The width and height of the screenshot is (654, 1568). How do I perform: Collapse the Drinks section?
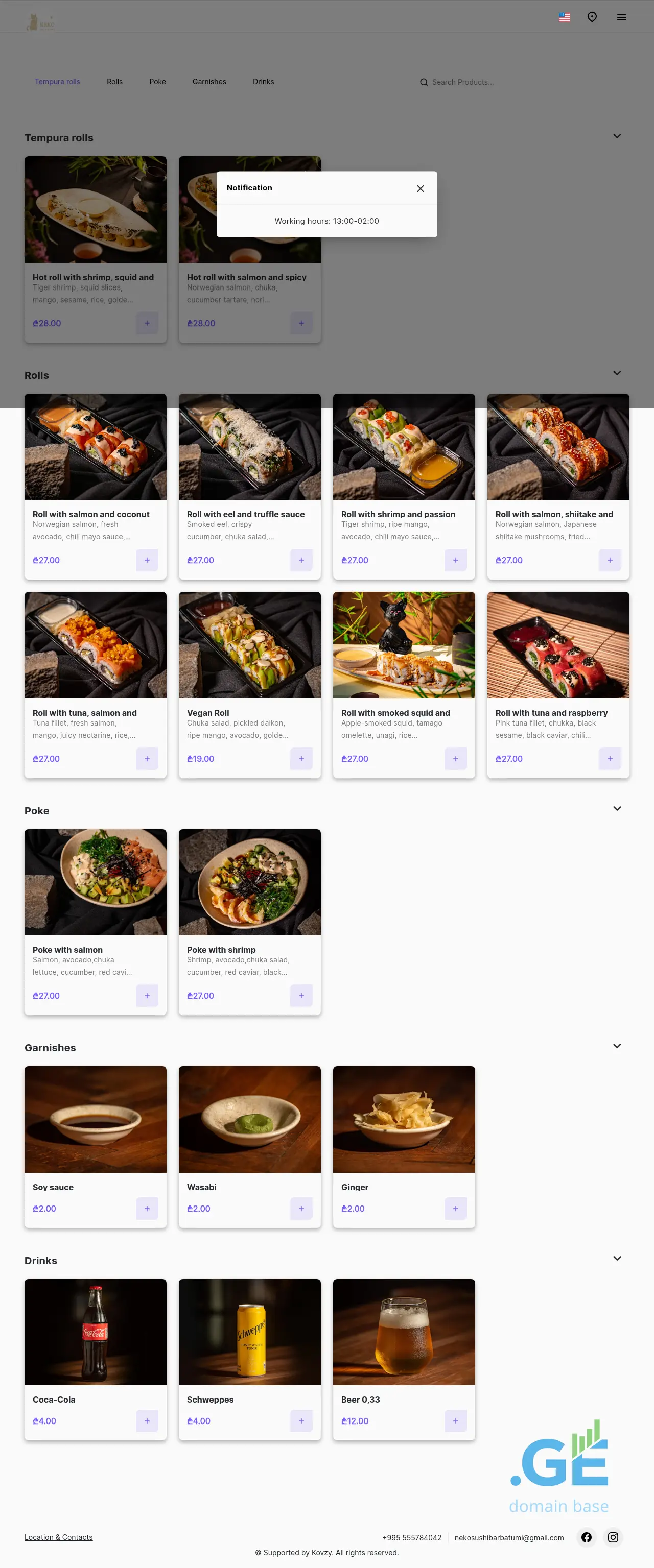(617, 1258)
